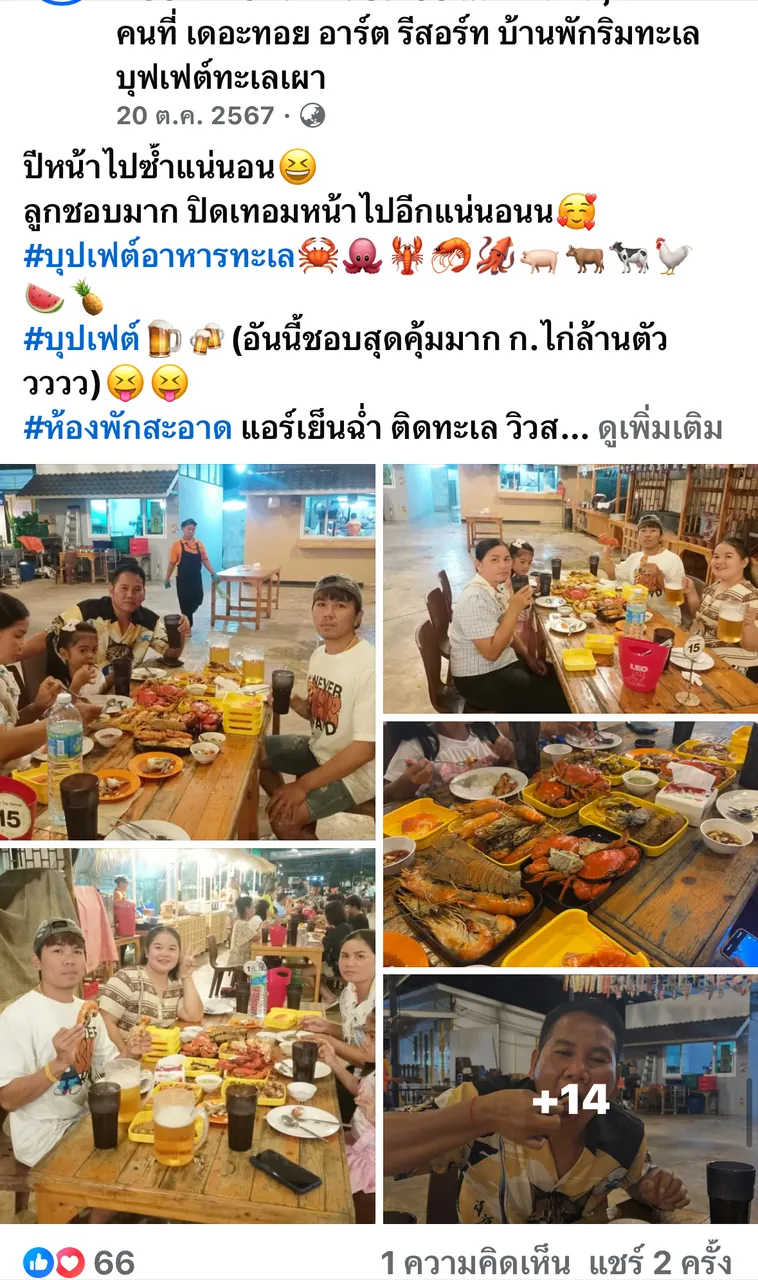Open photo of family toasting beer mugs
The width and height of the screenshot is (758, 1280).
[570, 588]
